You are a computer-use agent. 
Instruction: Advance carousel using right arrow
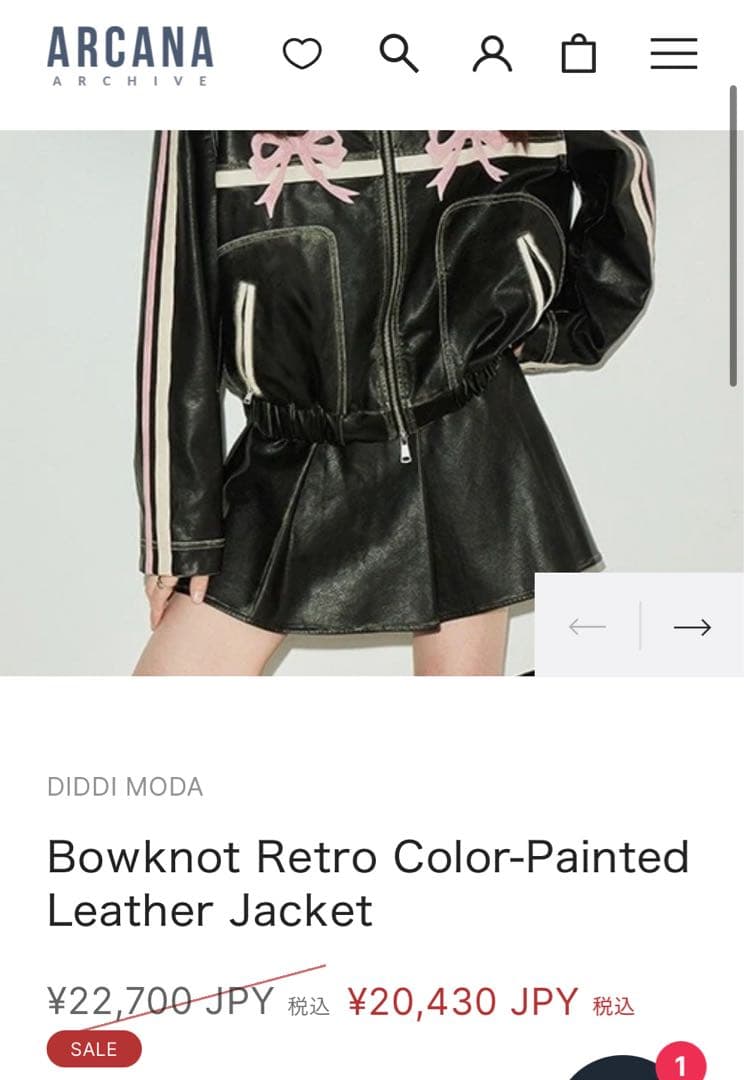coord(690,625)
